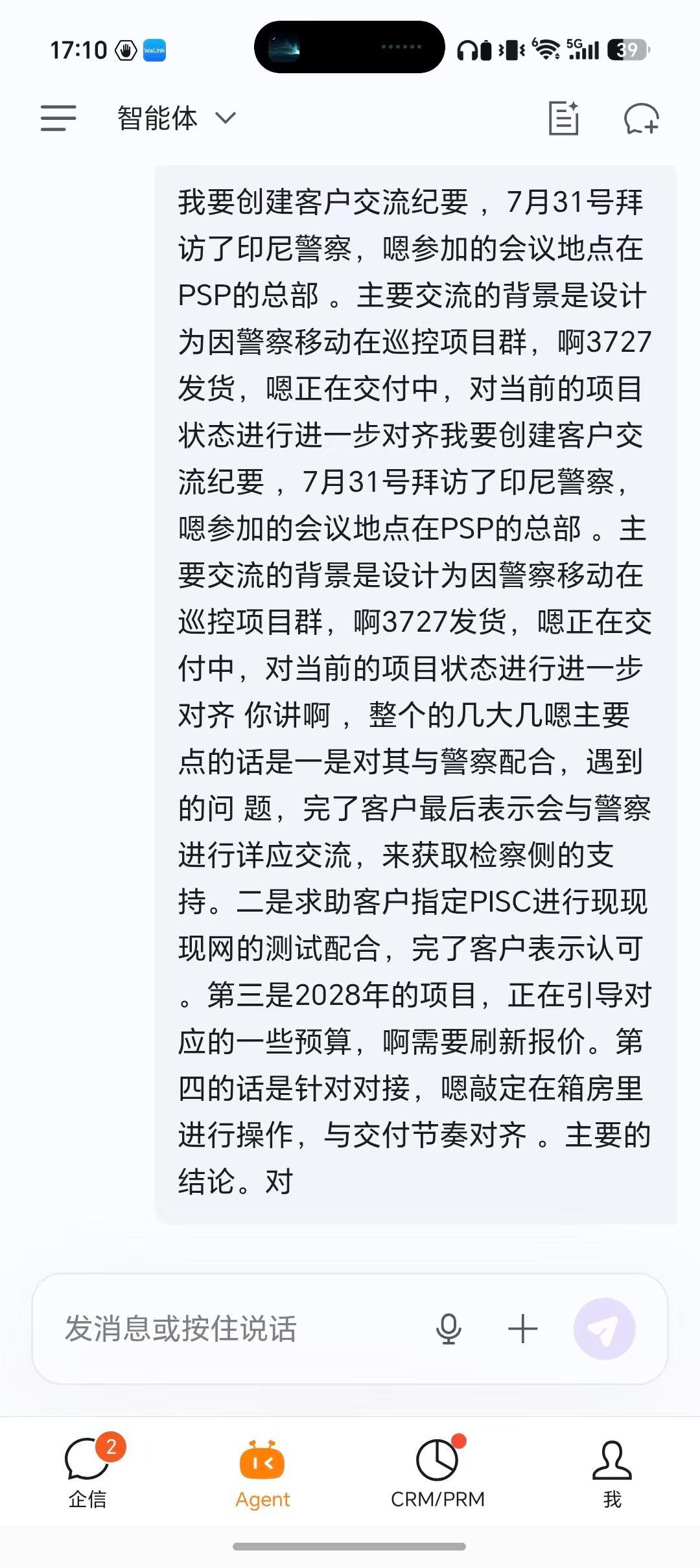This screenshot has width=700, height=1568.
Task: Open the plus attachment menu
Action: click(522, 1329)
